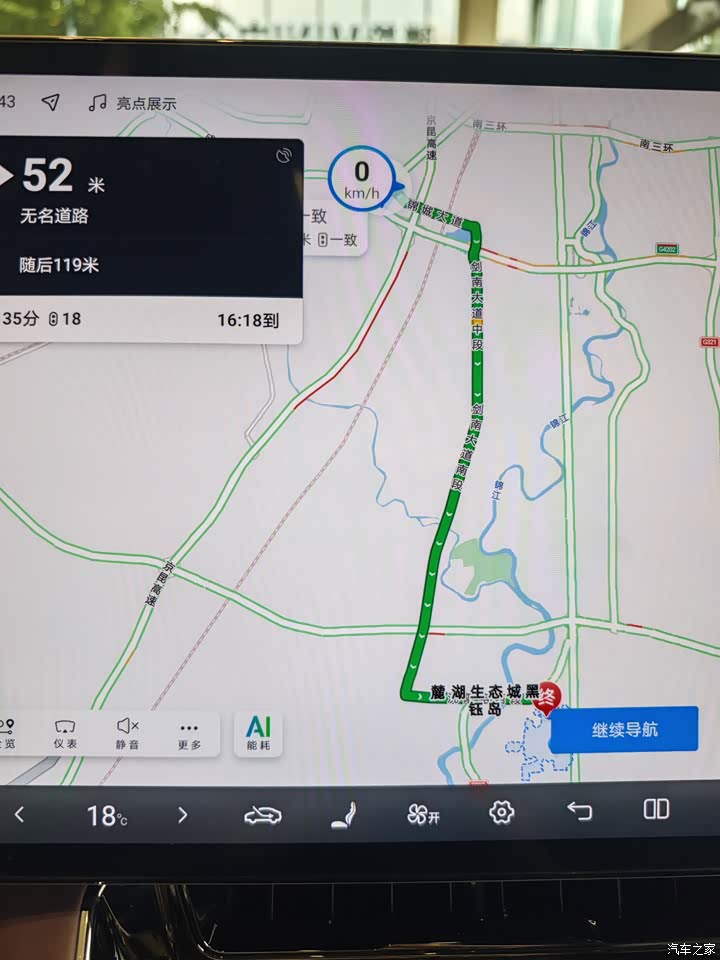The height and width of the screenshot is (960, 720).
Task: Tap 继续导航 to resume navigation
Action: (623, 729)
